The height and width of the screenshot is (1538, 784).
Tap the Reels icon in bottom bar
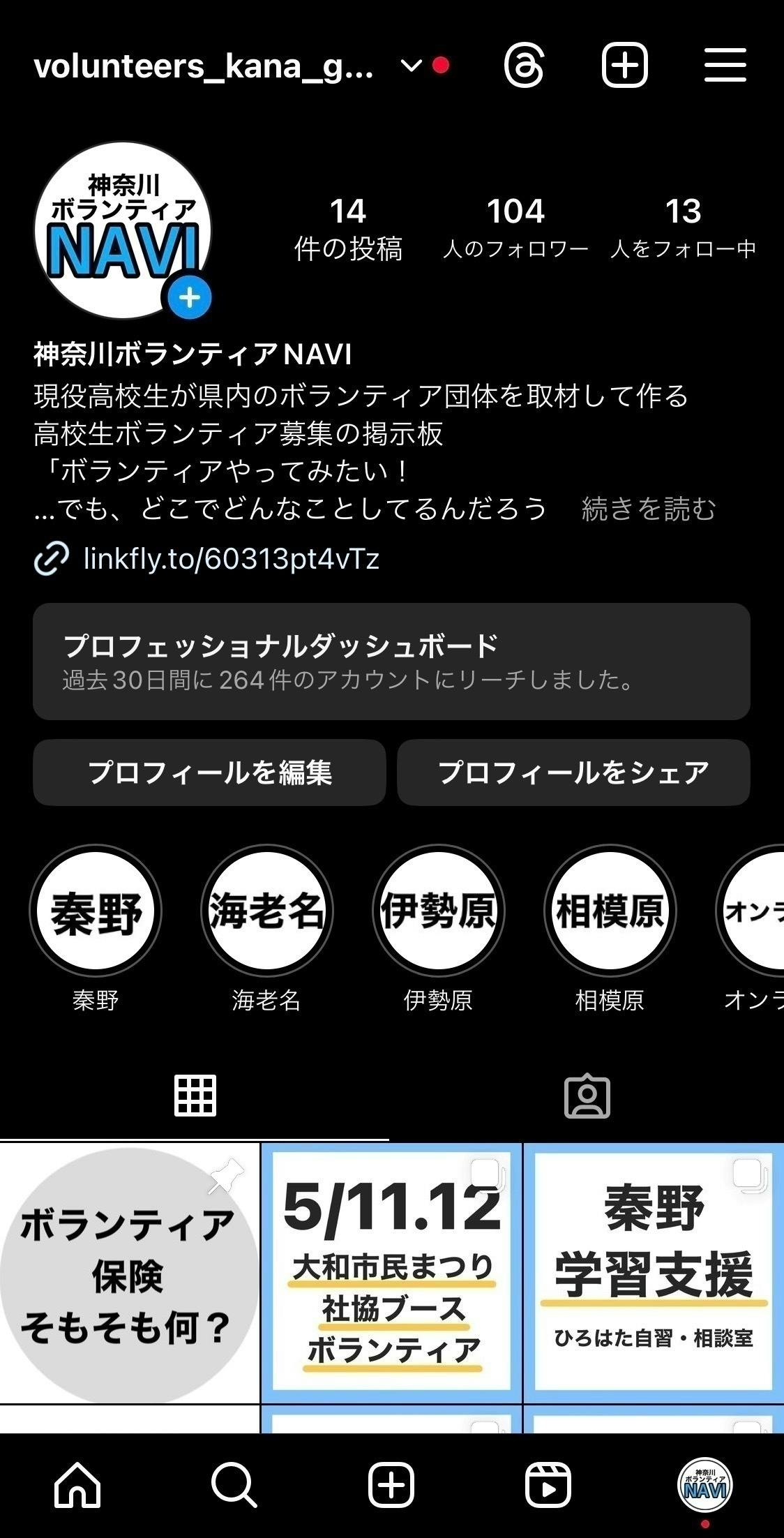coord(549,1484)
